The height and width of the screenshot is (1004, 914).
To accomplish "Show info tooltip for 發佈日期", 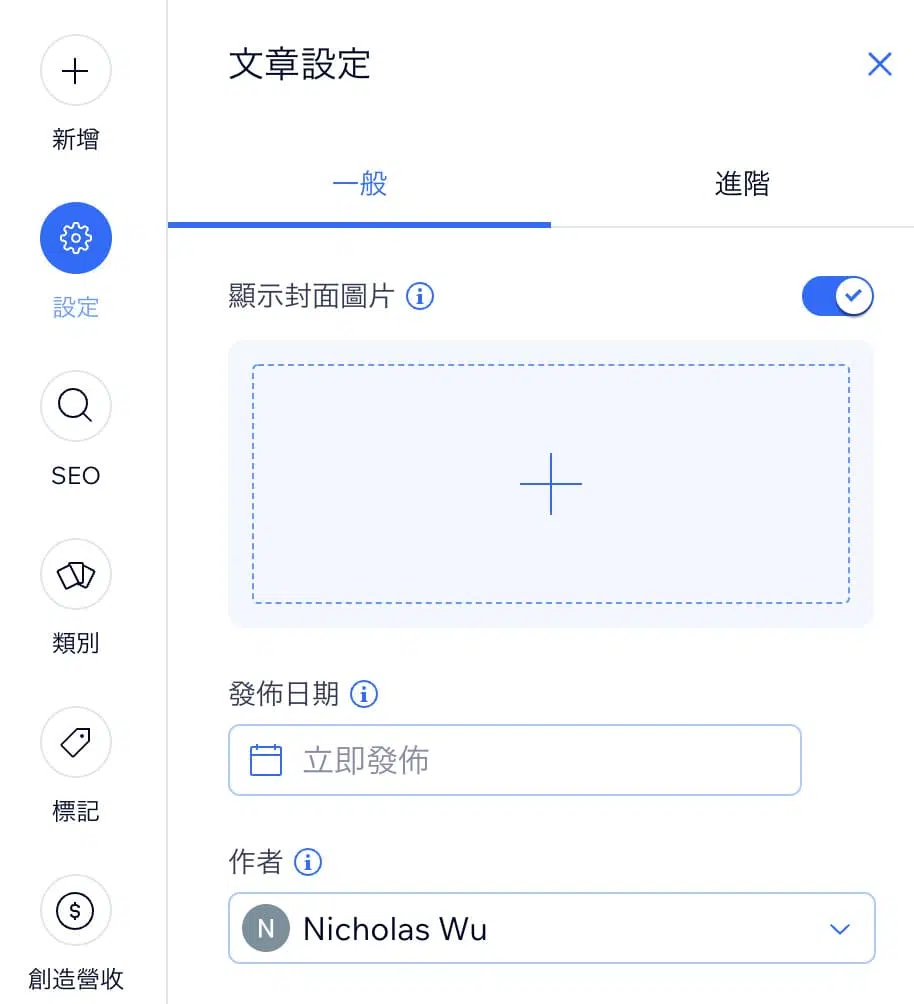I will coord(364,694).
